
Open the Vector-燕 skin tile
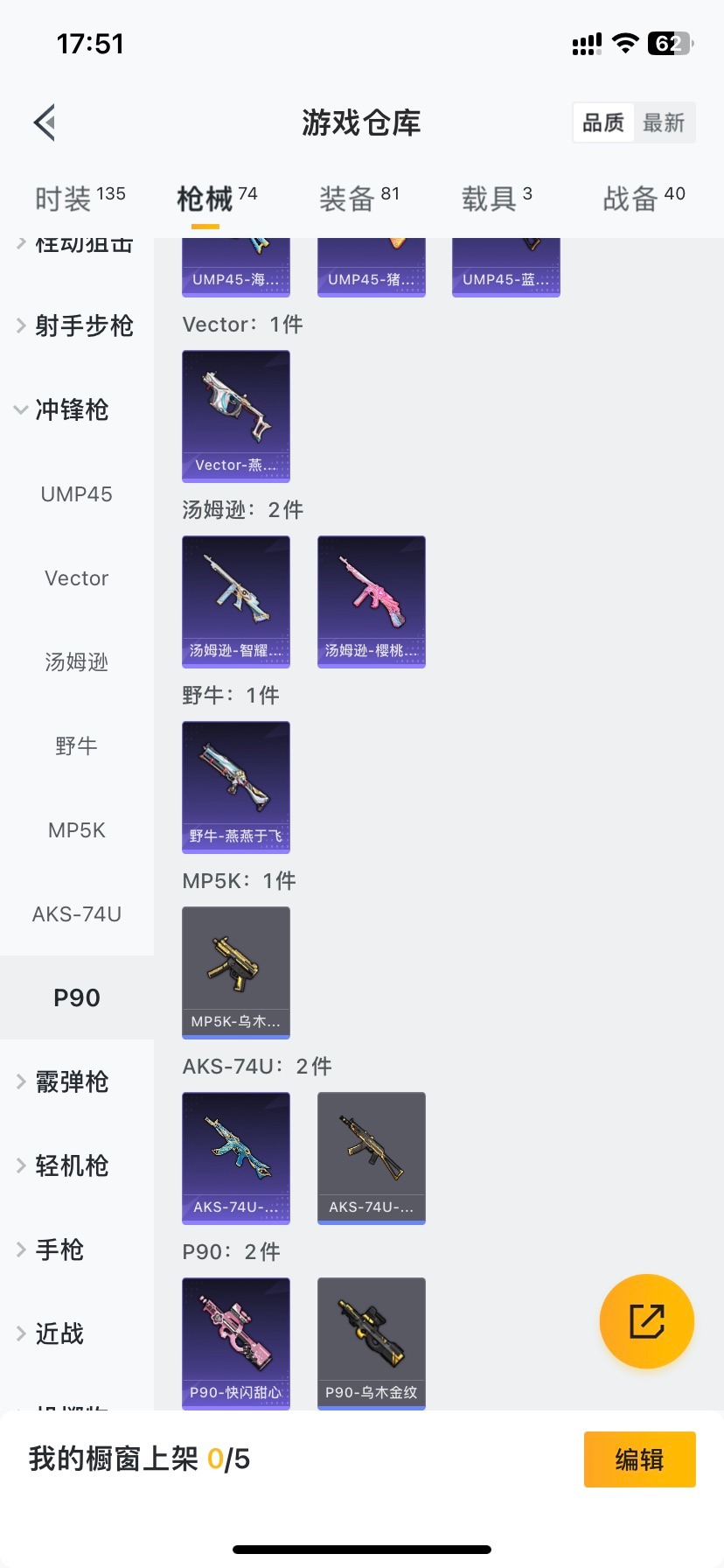[236, 416]
